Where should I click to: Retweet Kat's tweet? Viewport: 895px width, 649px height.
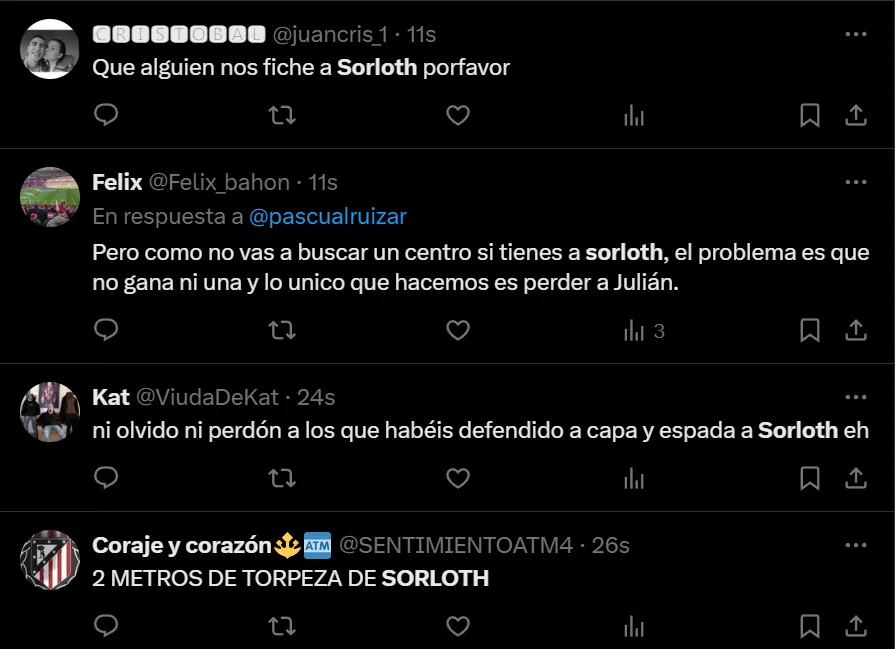[282, 479]
